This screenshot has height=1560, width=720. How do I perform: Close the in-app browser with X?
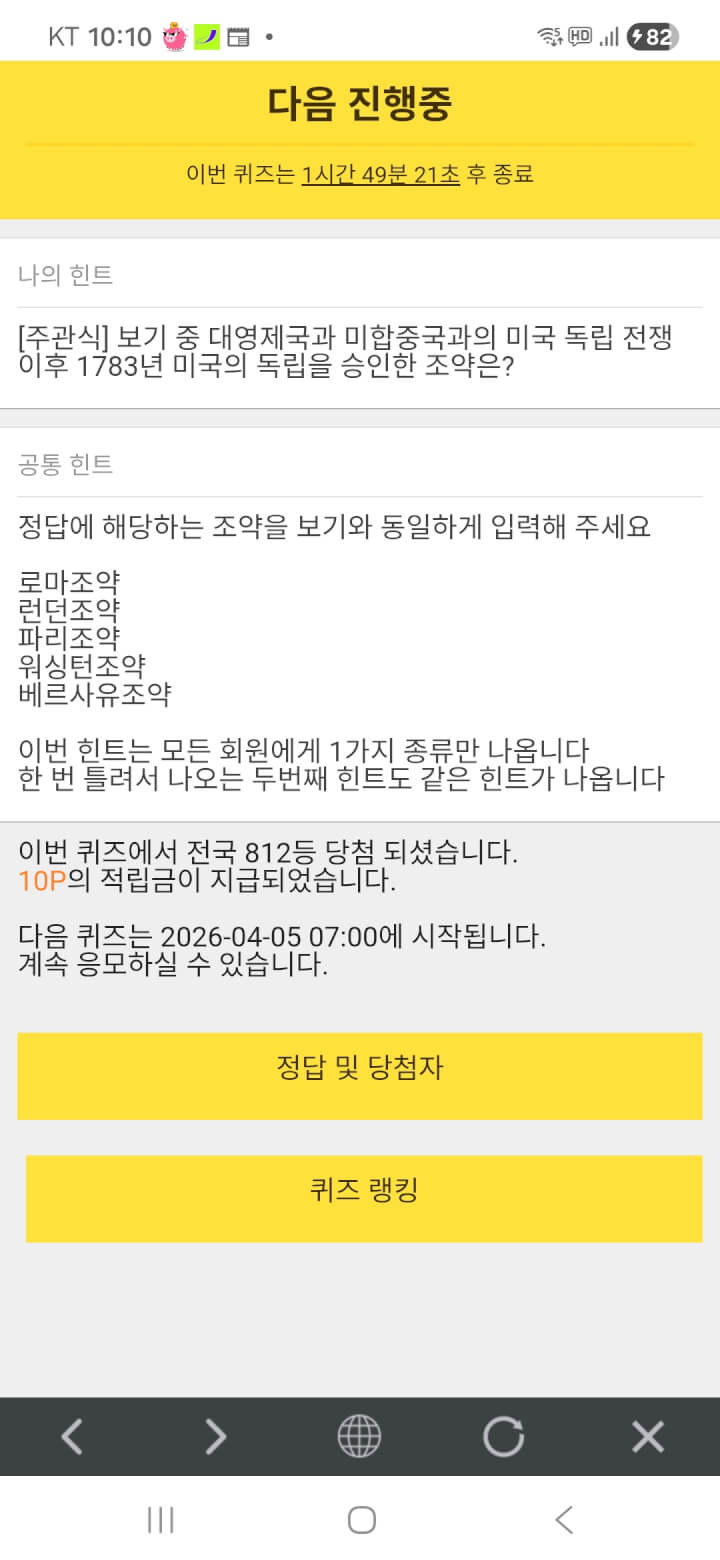(648, 1437)
